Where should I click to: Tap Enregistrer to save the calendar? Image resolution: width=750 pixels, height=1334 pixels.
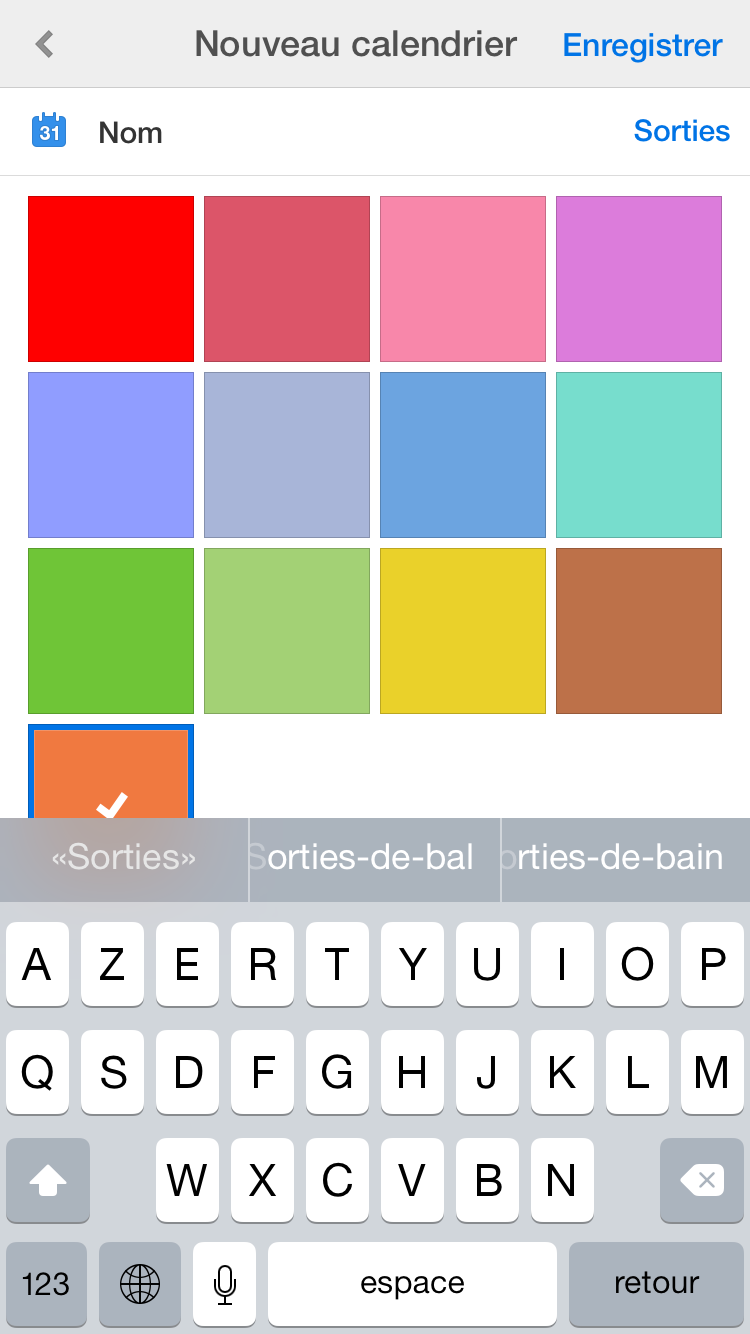click(642, 45)
